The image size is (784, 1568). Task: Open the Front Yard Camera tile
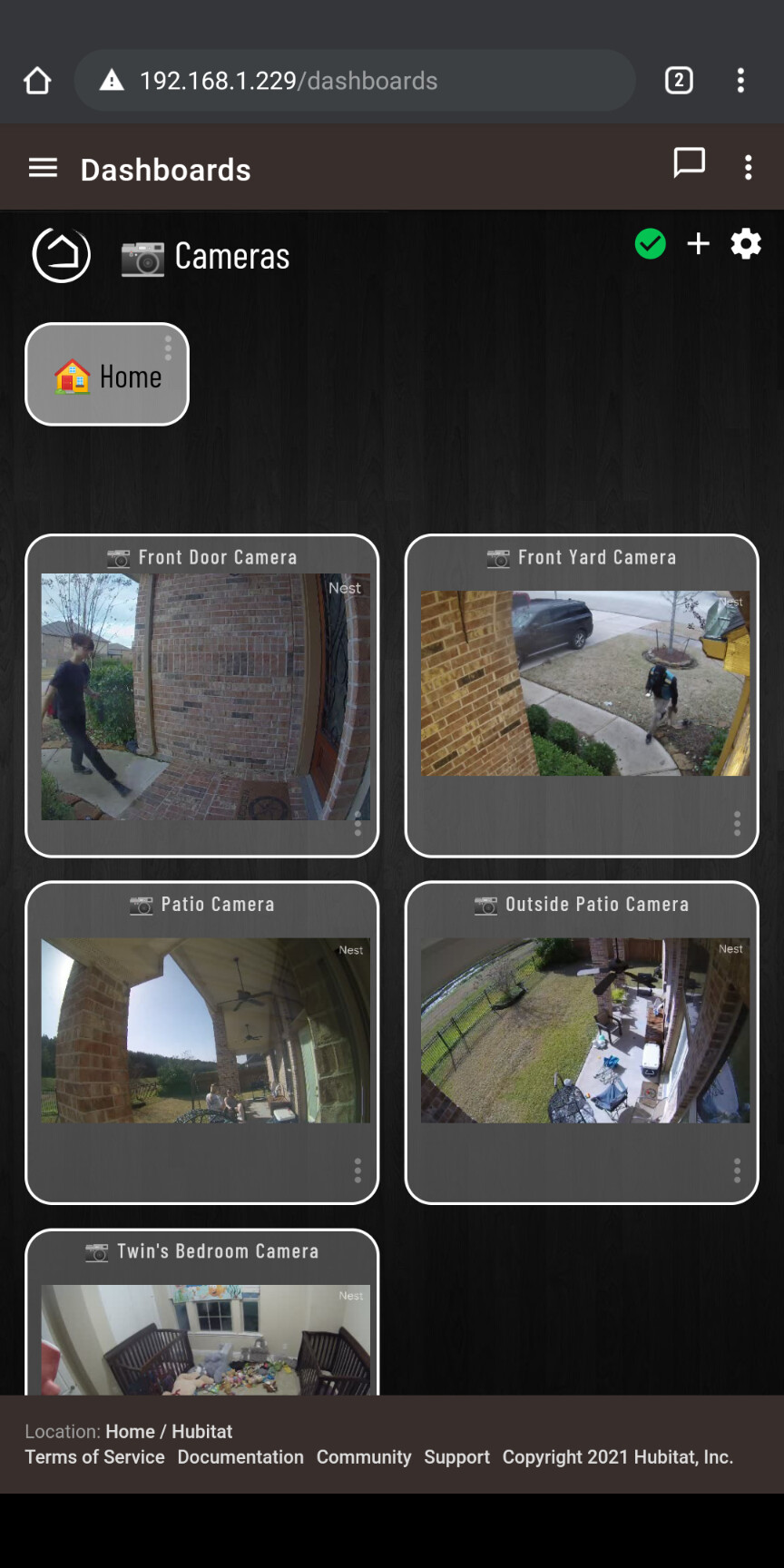tap(582, 695)
